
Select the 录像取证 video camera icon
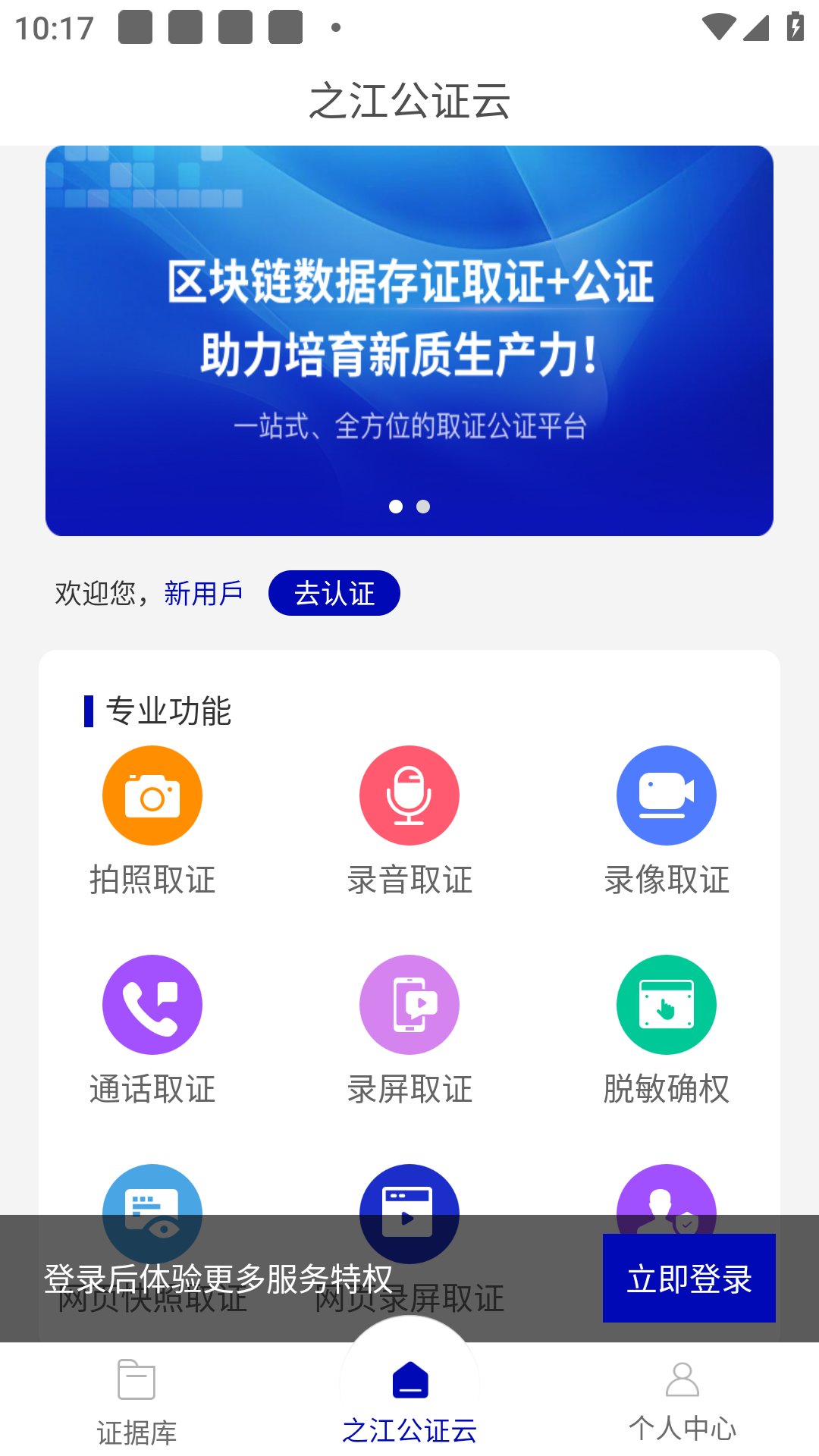(666, 795)
